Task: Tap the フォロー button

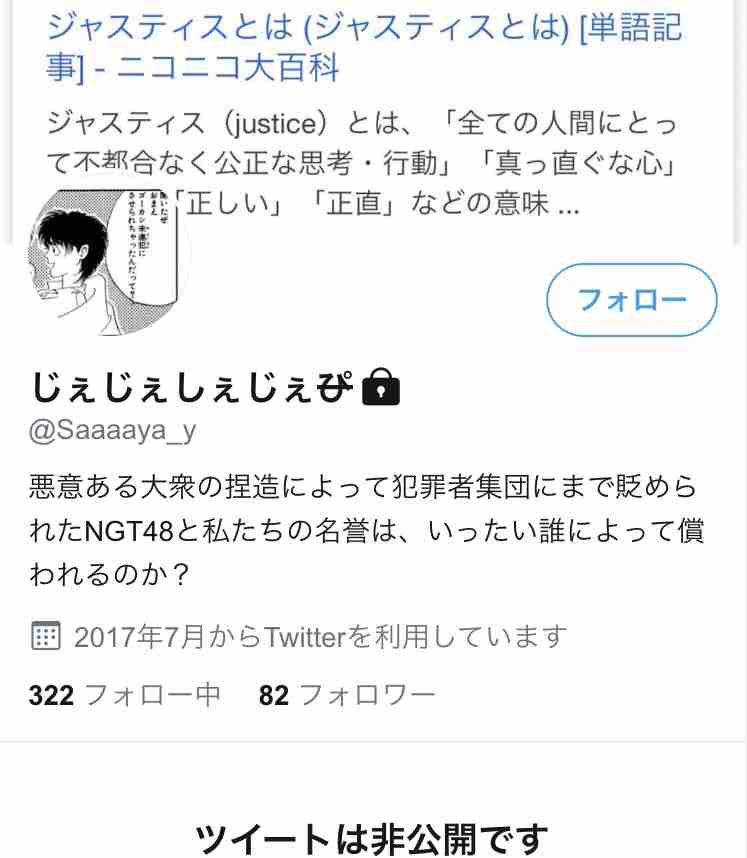Action: 631,299
